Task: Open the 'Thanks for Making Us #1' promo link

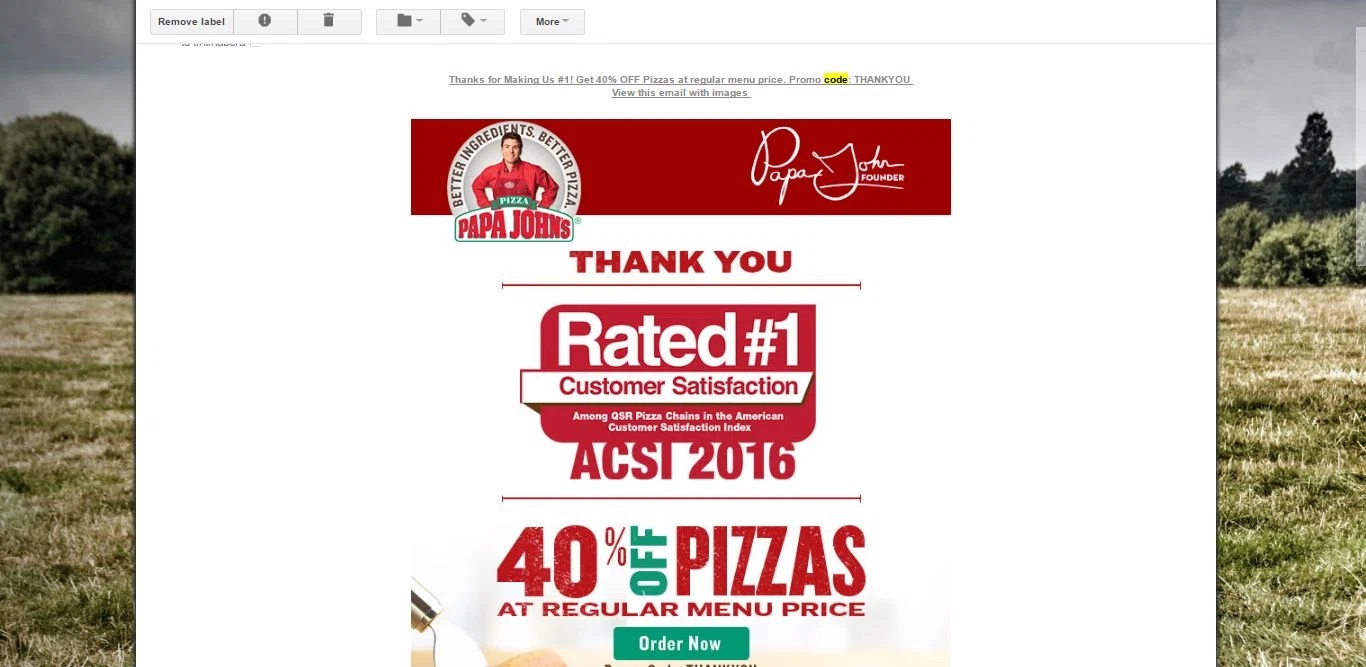Action: 680,80
